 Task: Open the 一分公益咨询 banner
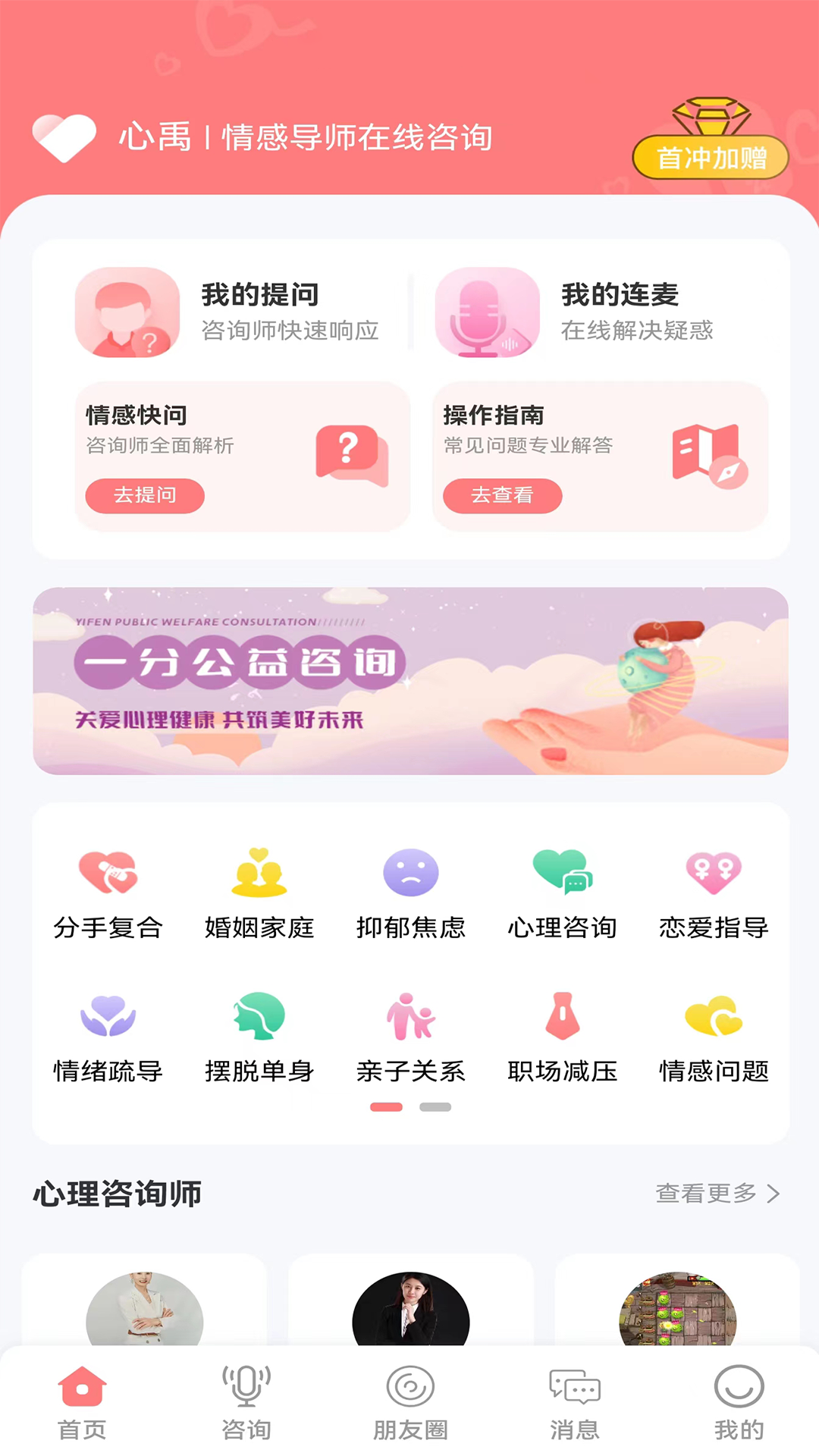(x=410, y=681)
